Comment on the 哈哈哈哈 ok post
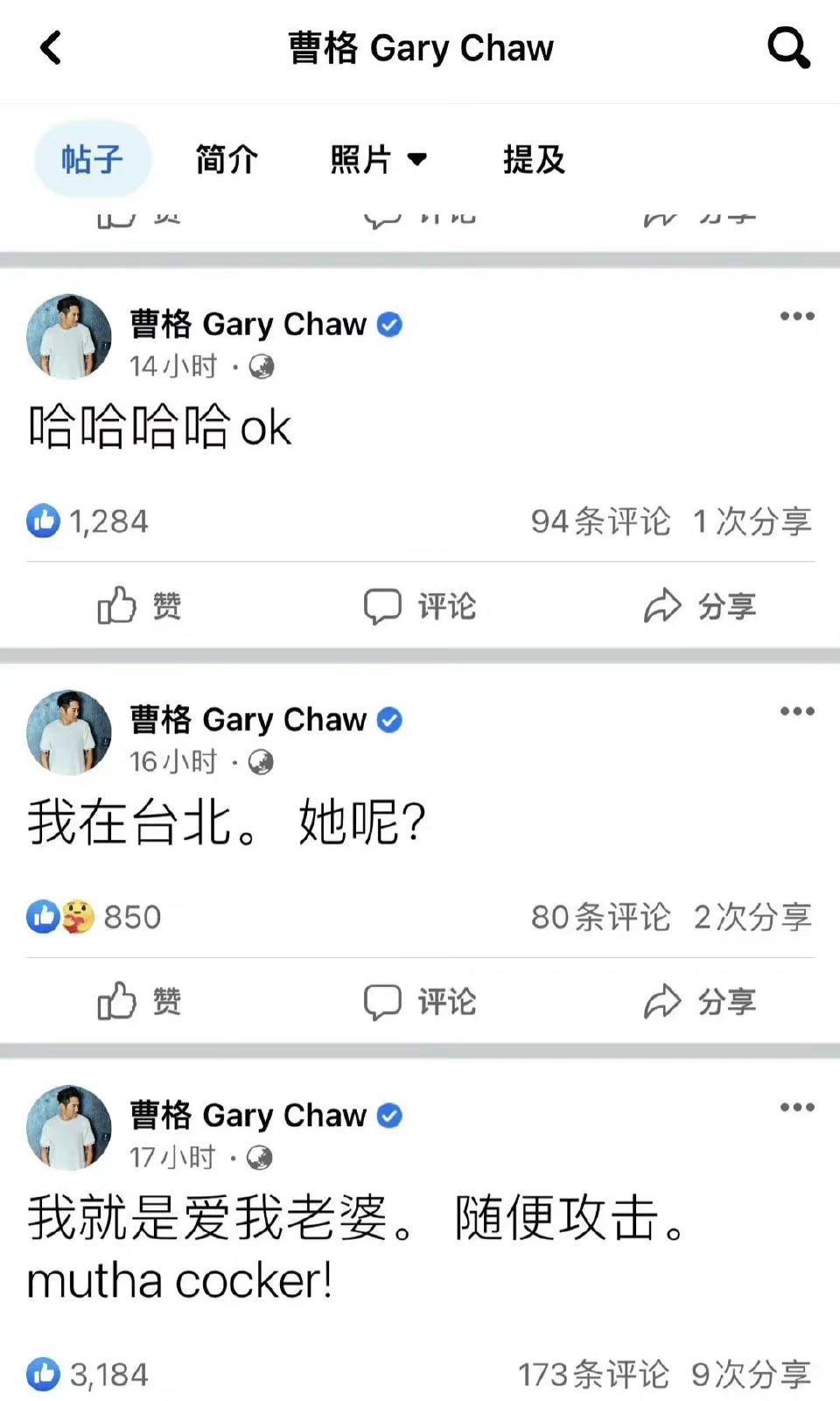 click(420, 606)
